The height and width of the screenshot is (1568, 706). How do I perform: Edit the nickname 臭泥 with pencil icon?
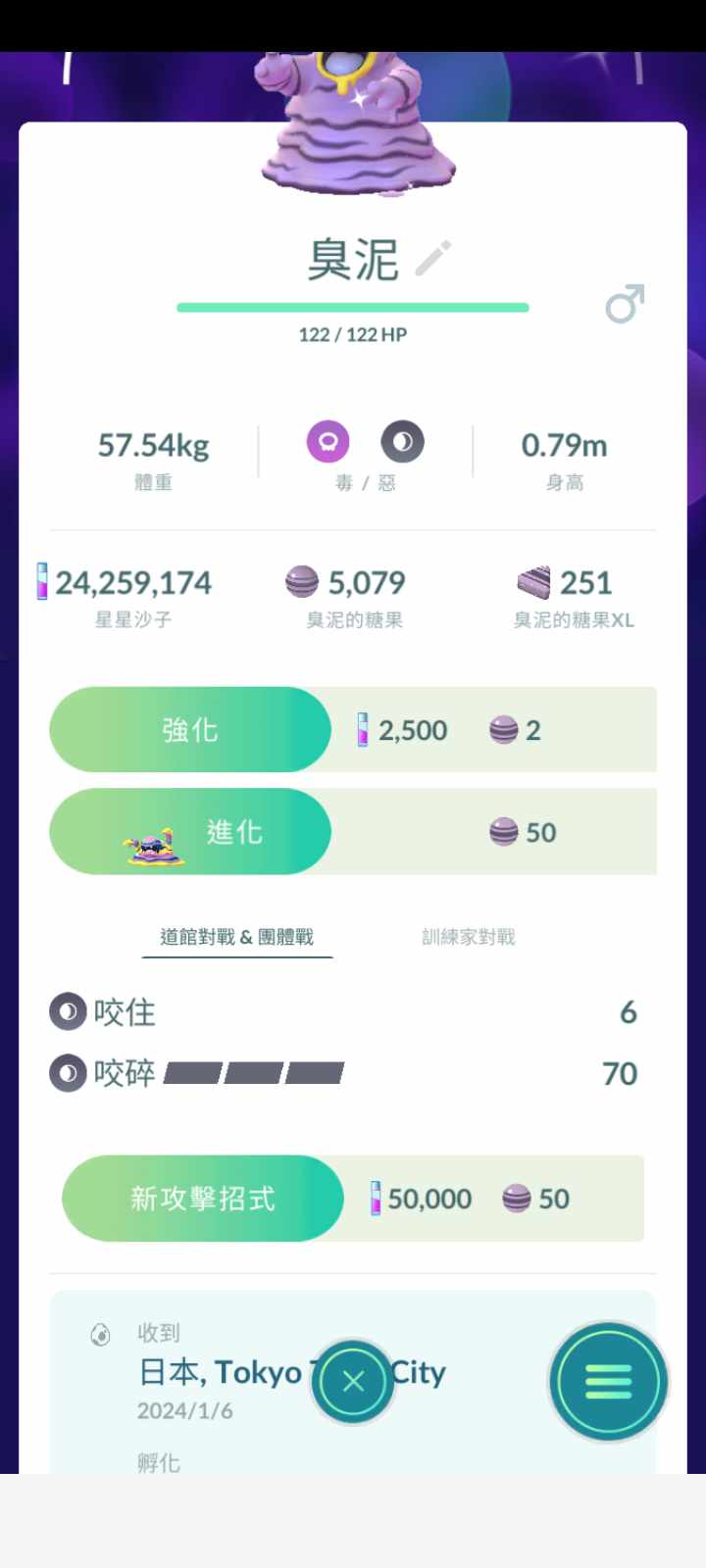[432, 259]
